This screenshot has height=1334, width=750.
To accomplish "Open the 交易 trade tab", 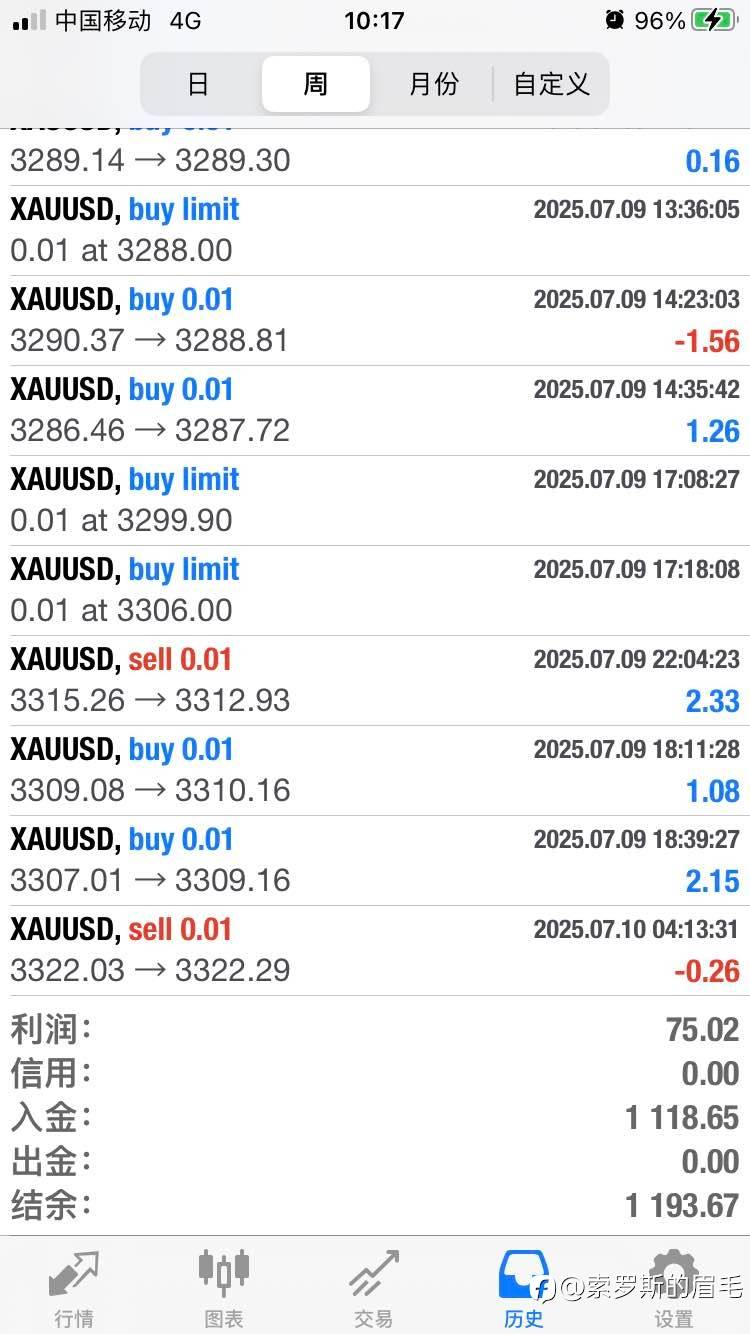I will (374, 1288).
